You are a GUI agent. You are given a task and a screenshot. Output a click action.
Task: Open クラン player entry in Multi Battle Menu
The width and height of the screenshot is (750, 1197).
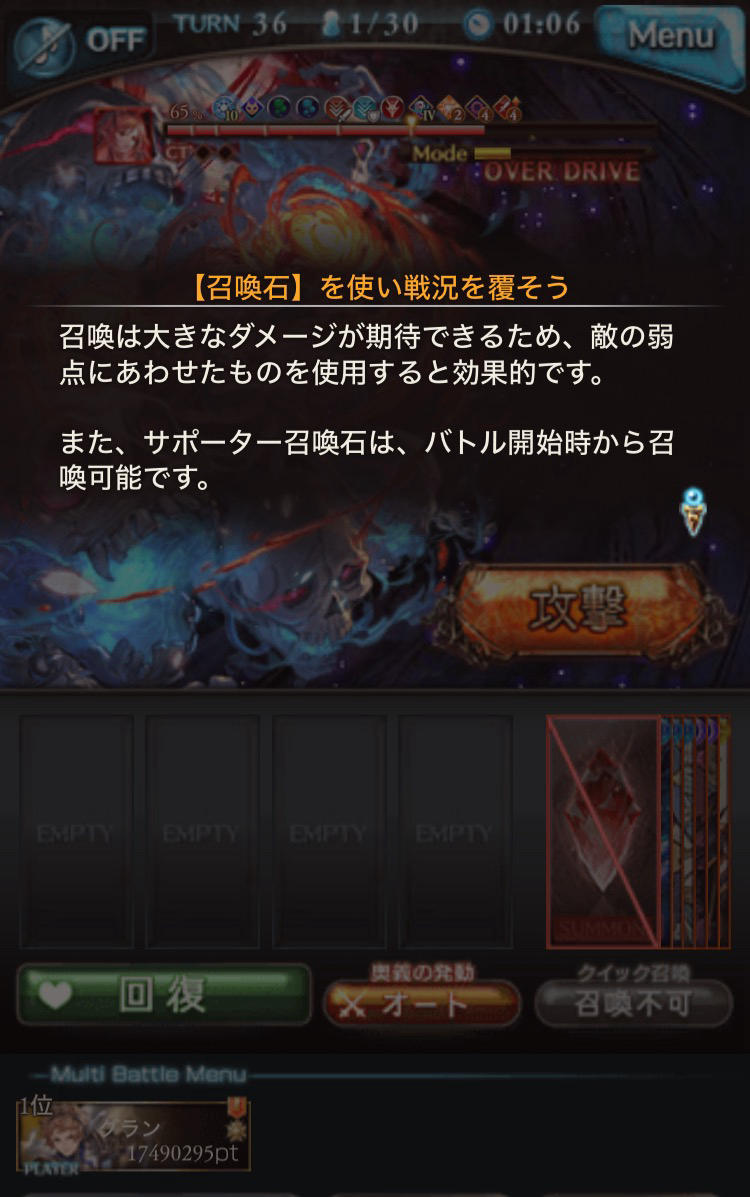133,1137
